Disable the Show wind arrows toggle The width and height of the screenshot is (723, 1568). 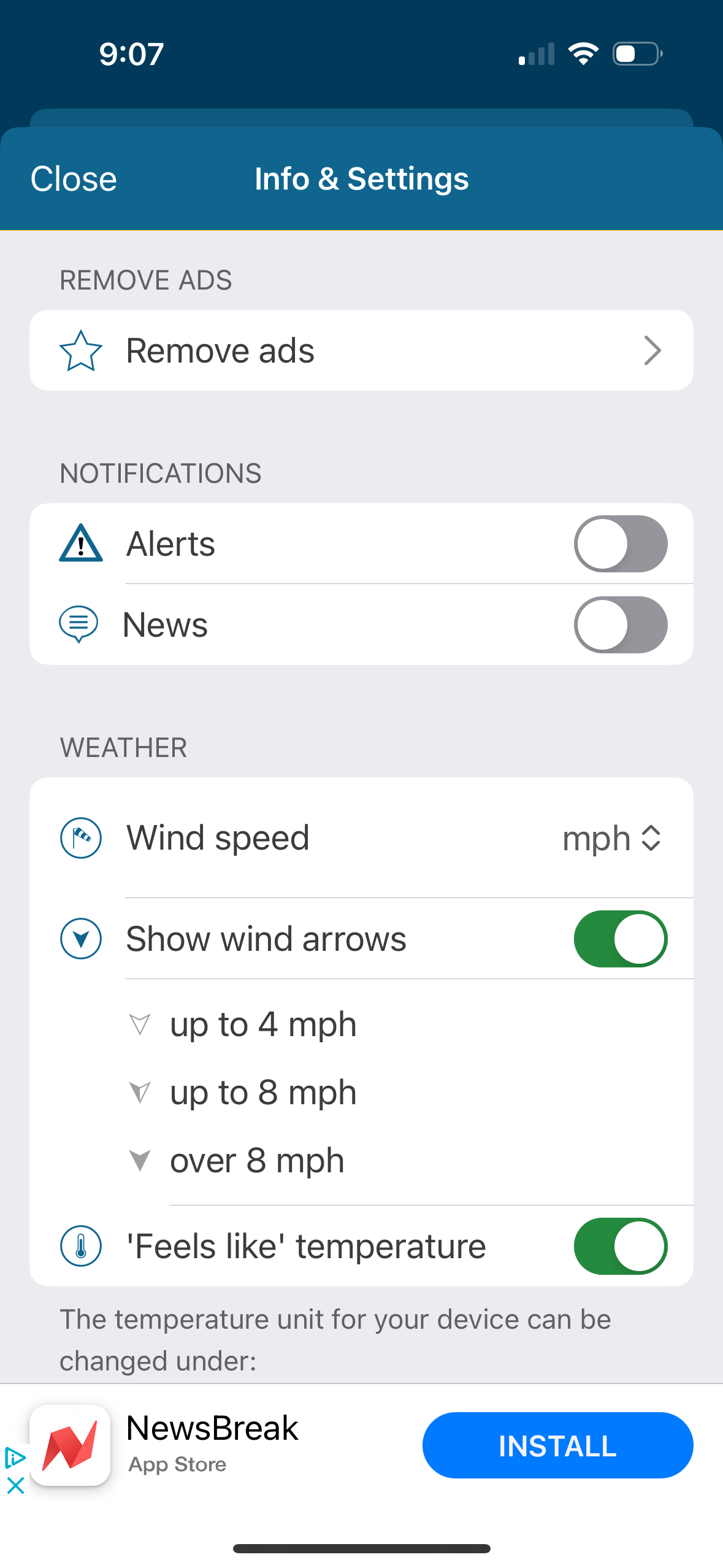click(x=621, y=939)
